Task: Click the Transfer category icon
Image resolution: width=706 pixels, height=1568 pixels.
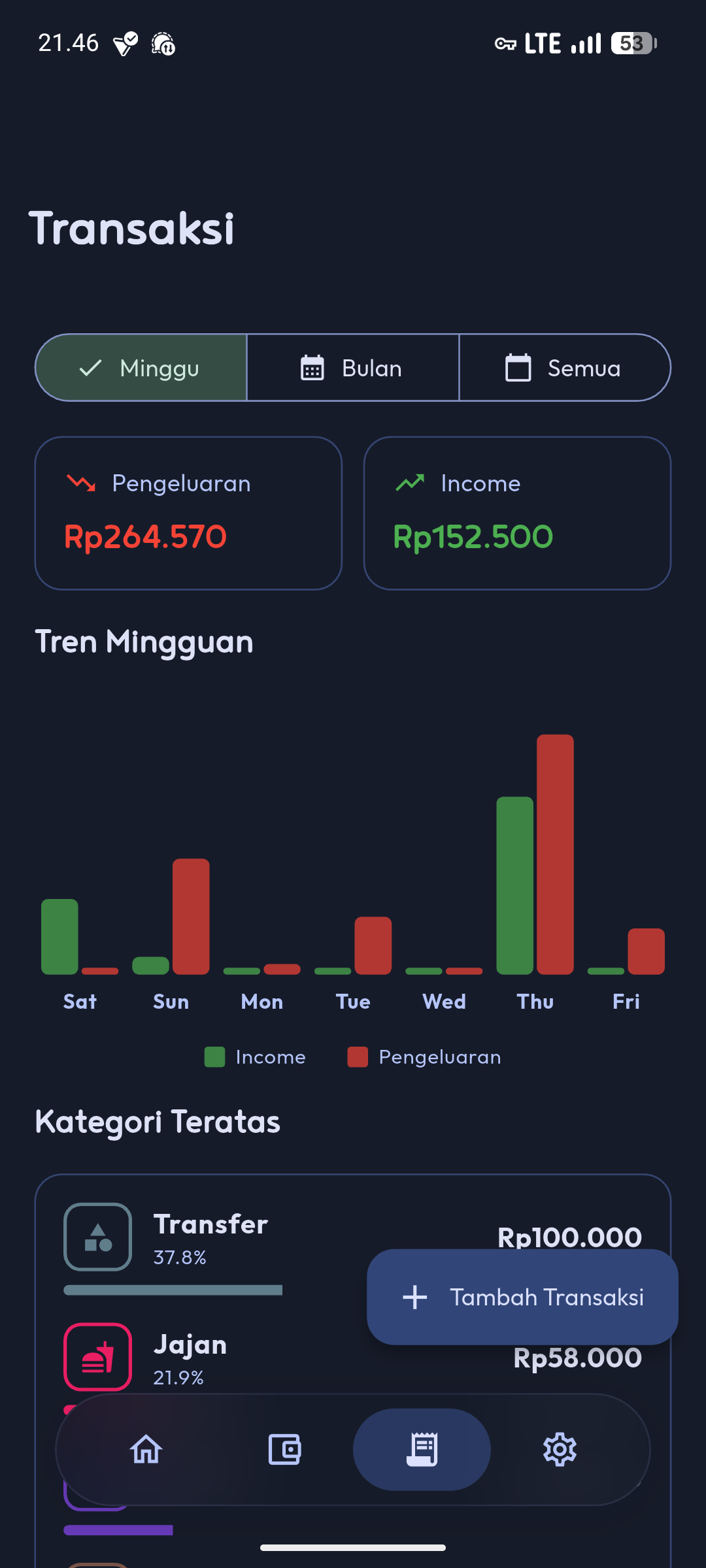Action: [x=97, y=1237]
